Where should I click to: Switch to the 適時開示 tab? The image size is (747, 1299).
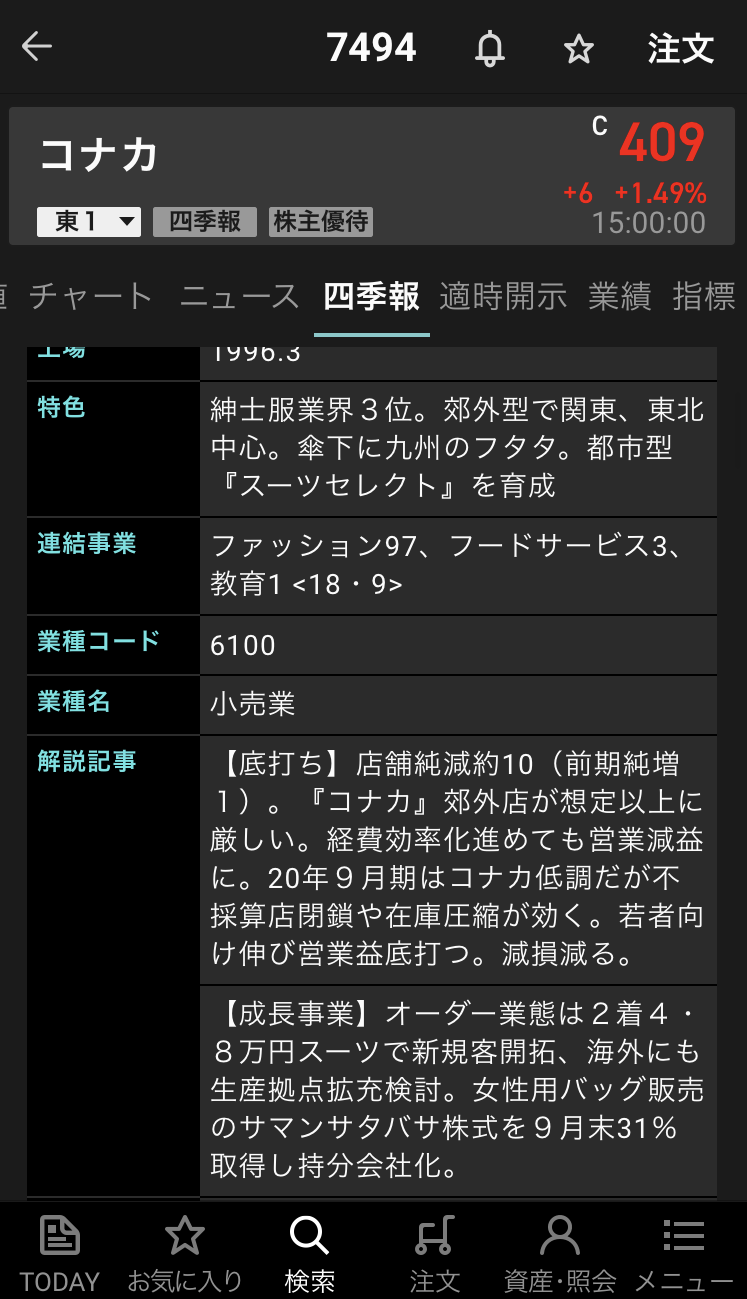pyautogui.click(x=503, y=296)
